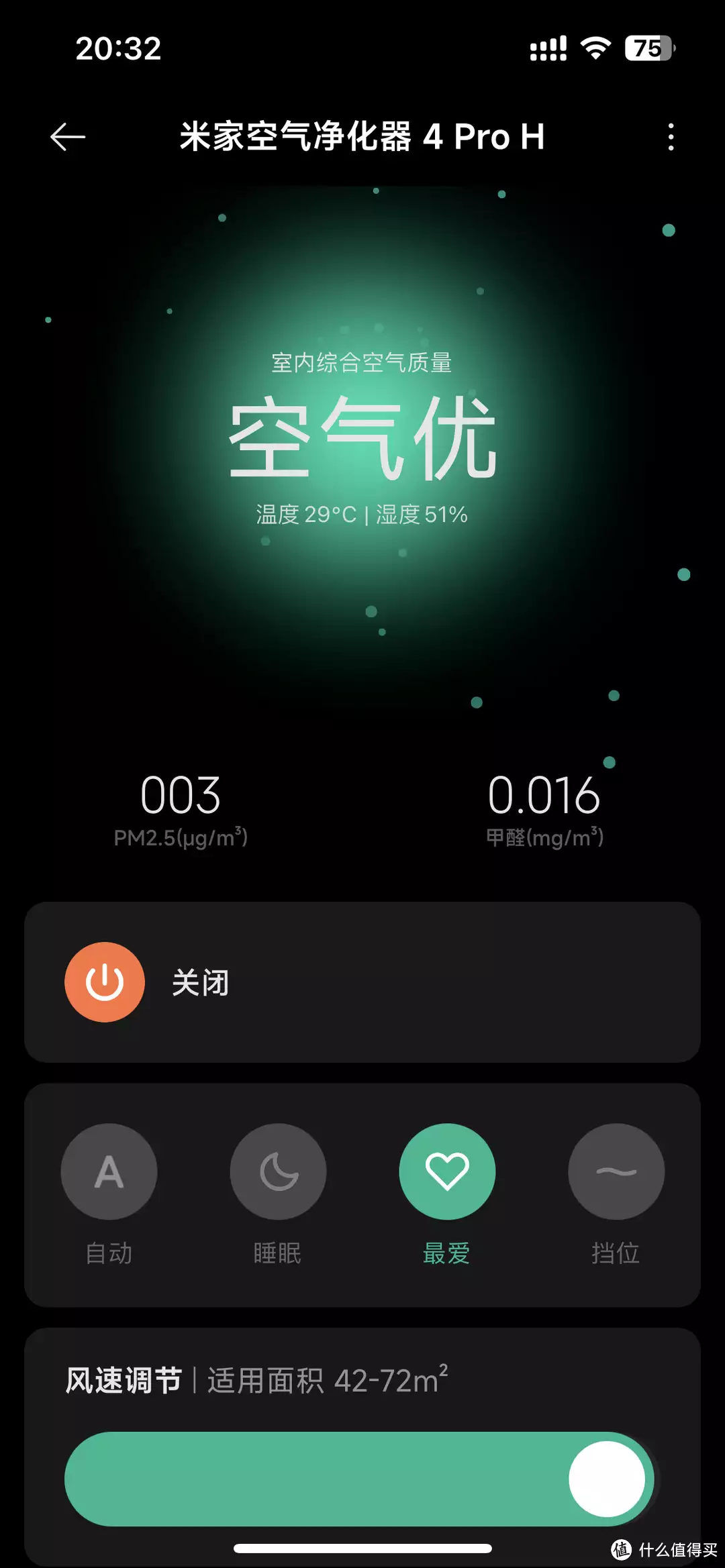Image resolution: width=725 pixels, height=1568 pixels.
Task: Select the 自动 auto mode
Action: [x=109, y=1172]
